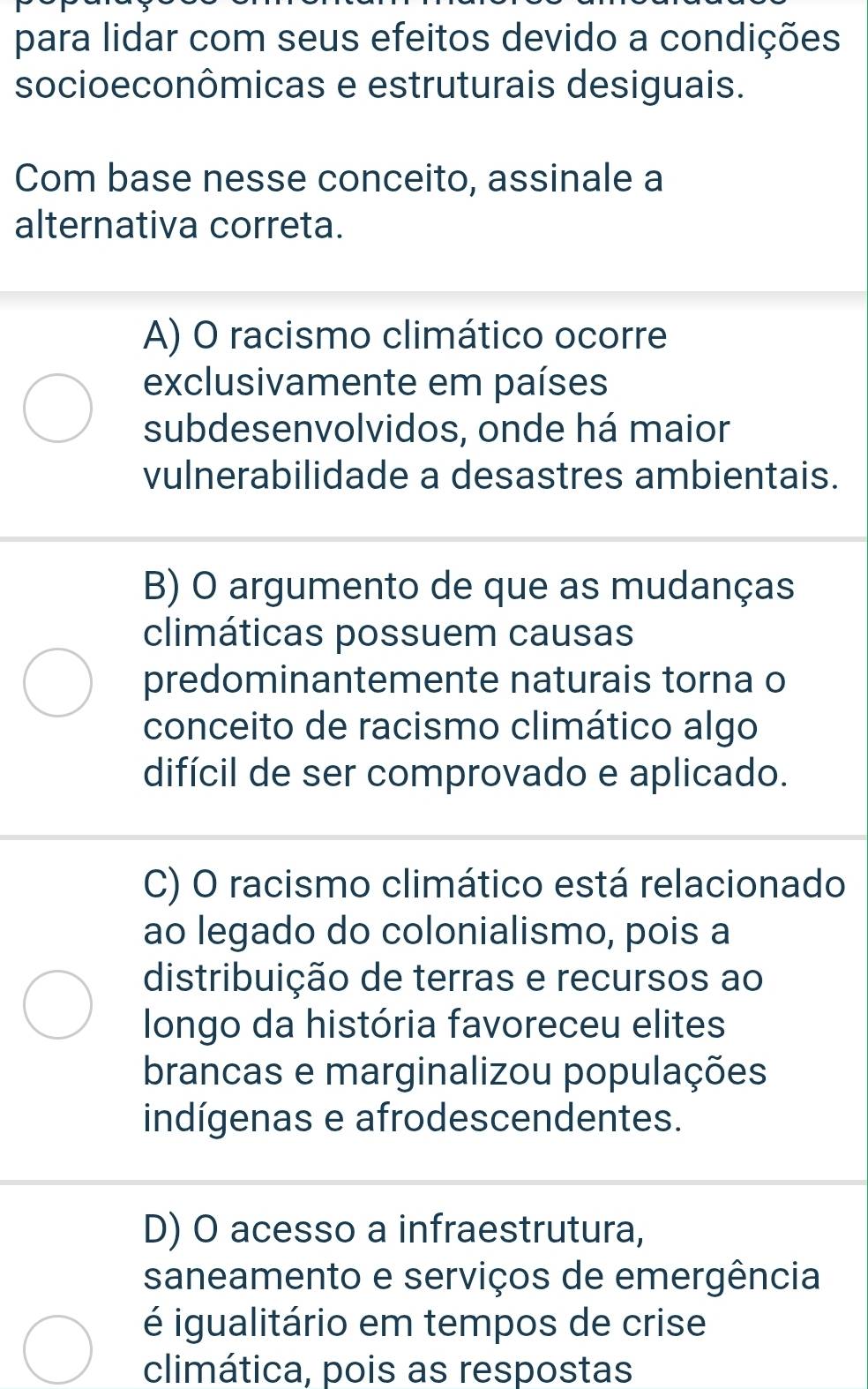Image resolution: width=868 pixels, height=1389 pixels.
Task: Select option A about países subdesenvolvidos
Action: pyautogui.click(x=56, y=408)
